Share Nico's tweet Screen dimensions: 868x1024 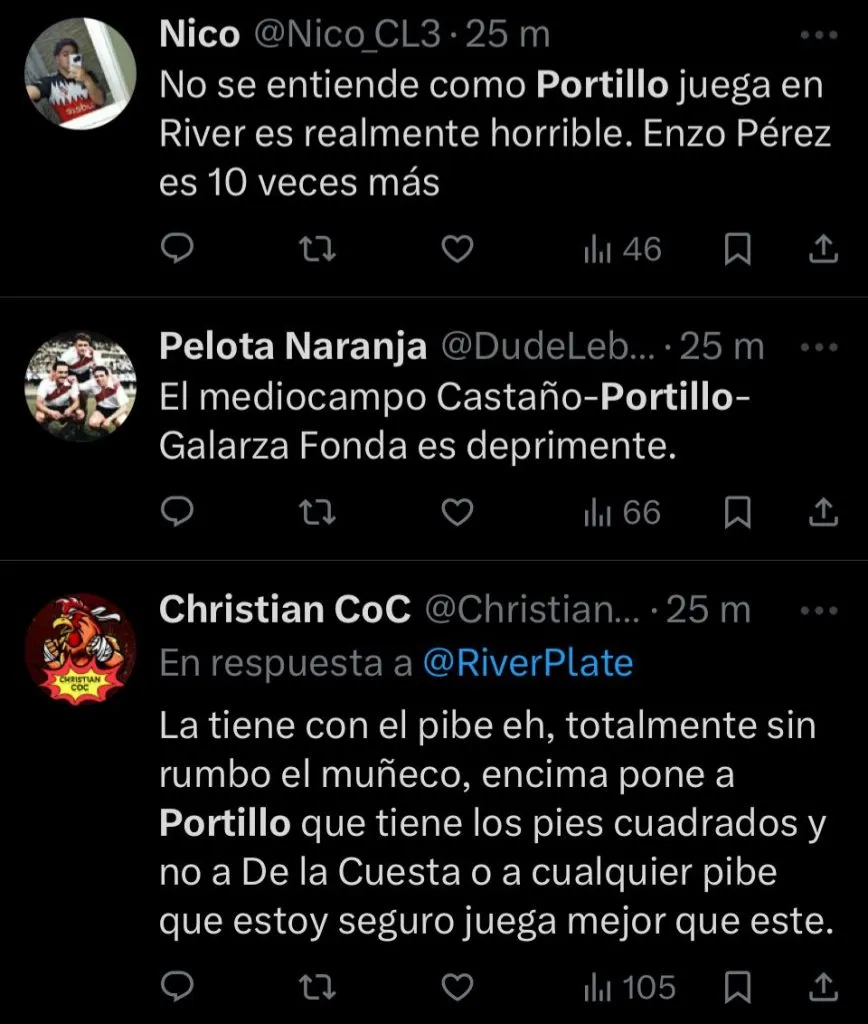(x=822, y=249)
